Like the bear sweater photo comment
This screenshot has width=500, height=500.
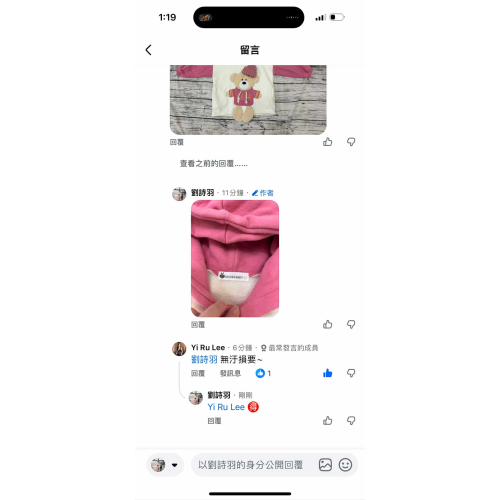coord(328,142)
